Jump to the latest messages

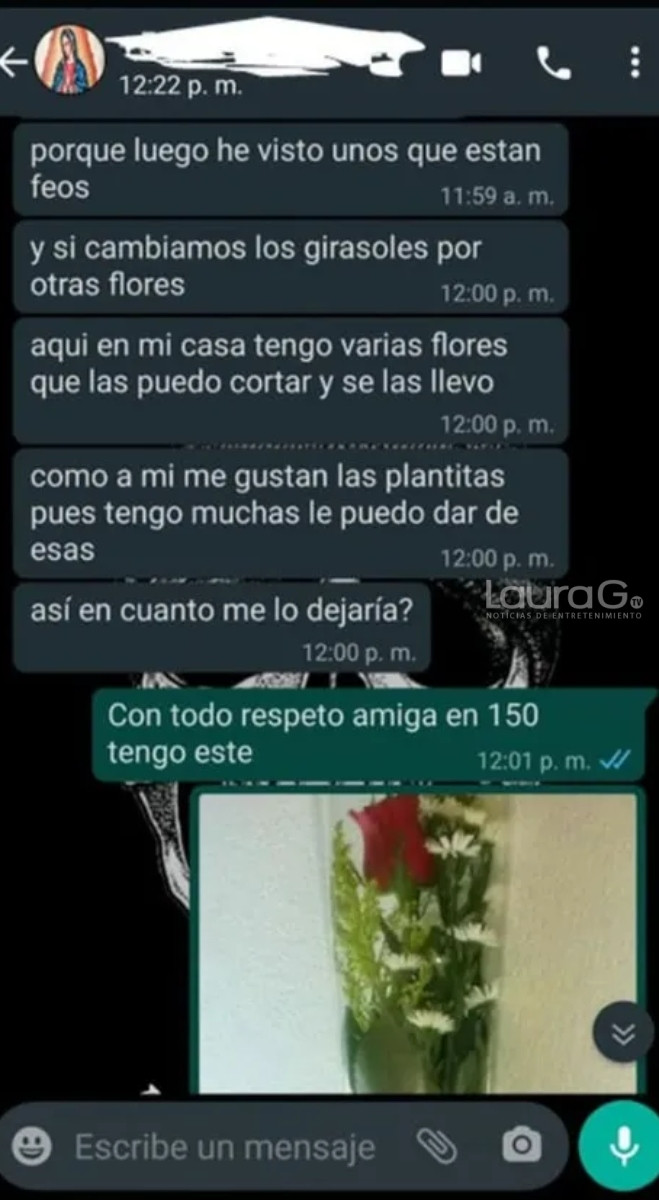pos(623,1034)
